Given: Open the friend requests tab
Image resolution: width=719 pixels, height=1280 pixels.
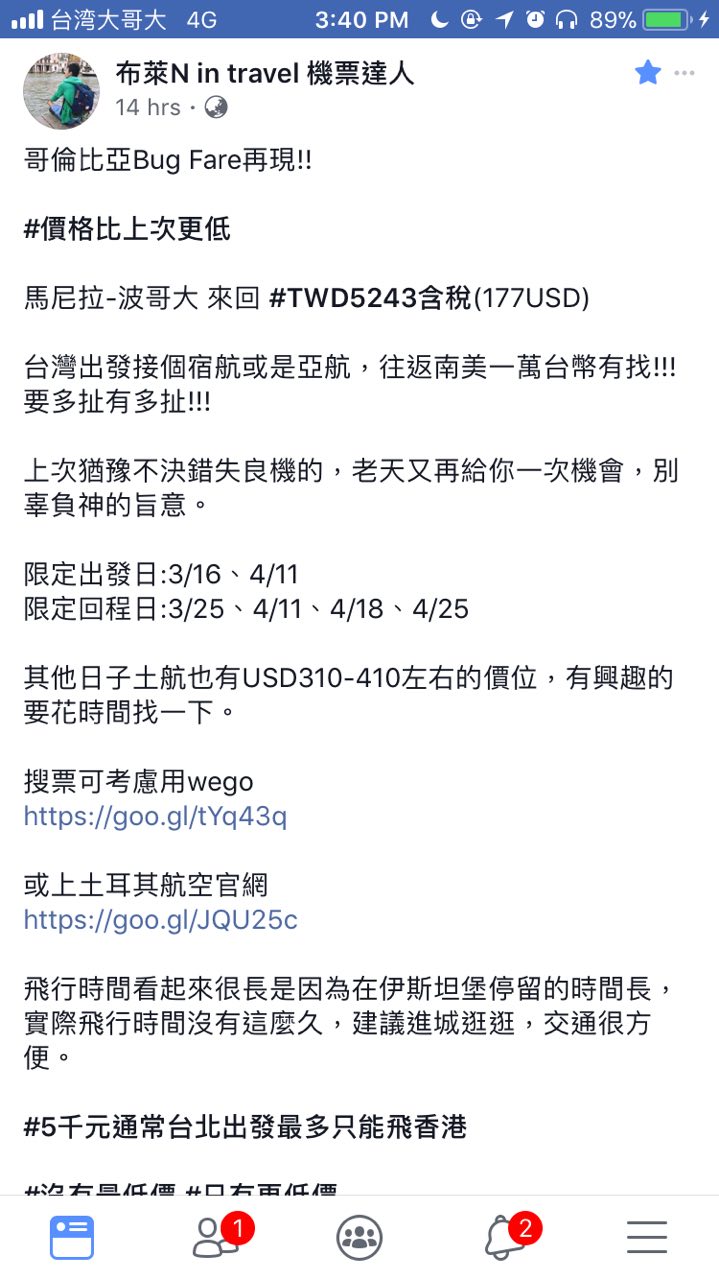Looking at the screenshot, I should 215,1236.
